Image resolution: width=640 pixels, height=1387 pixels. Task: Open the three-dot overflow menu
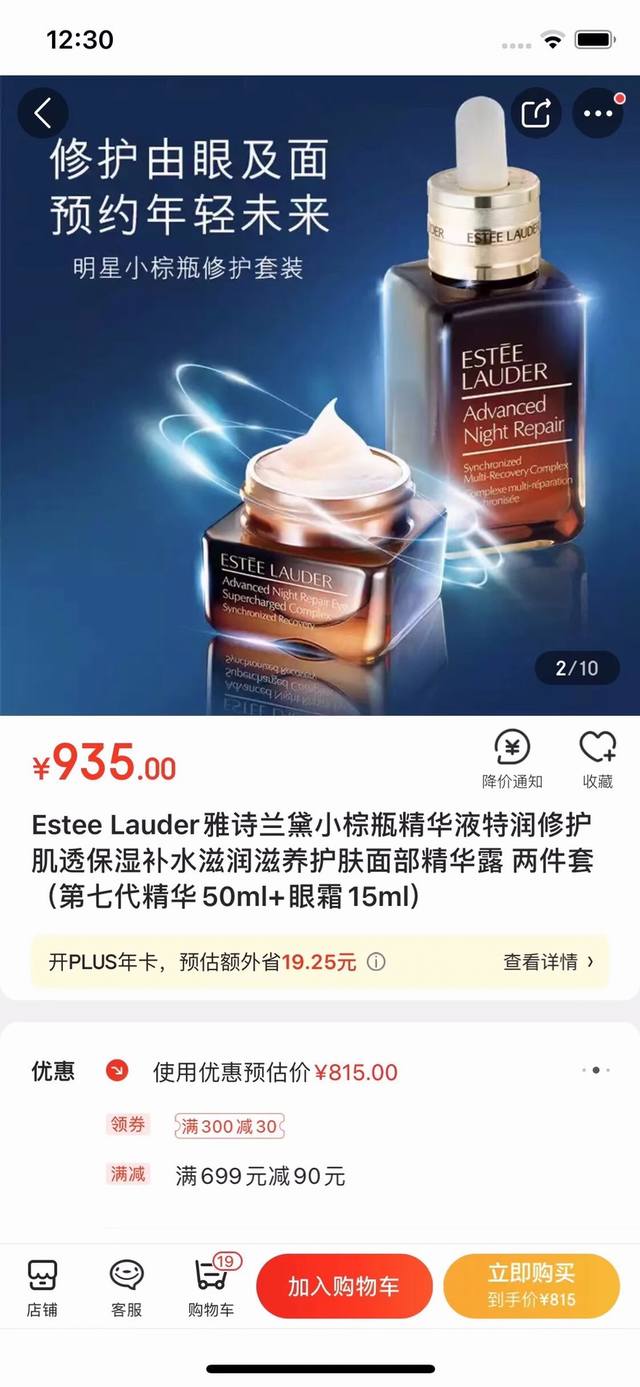[x=598, y=114]
